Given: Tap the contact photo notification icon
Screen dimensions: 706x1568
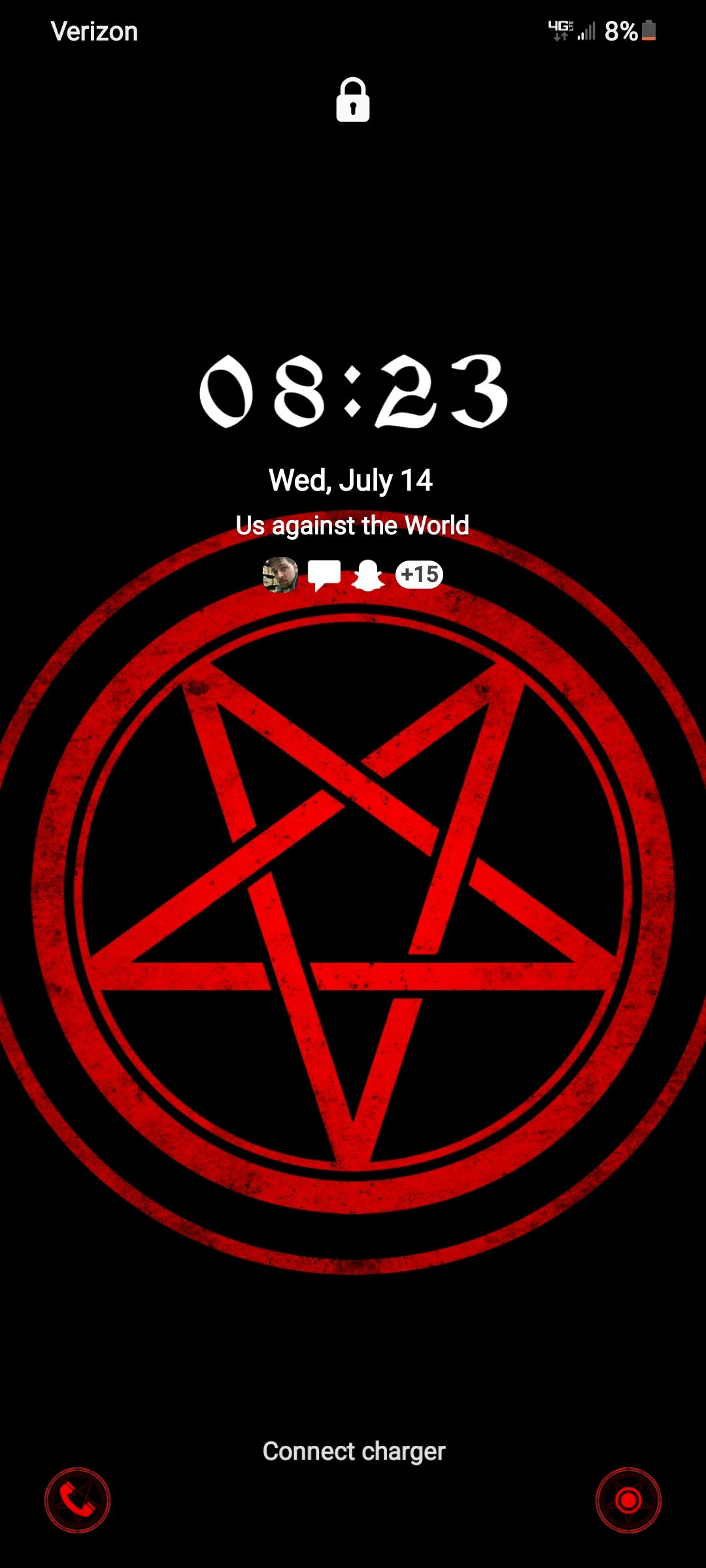Looking at the screenshot, I should (x=280, y=575).
